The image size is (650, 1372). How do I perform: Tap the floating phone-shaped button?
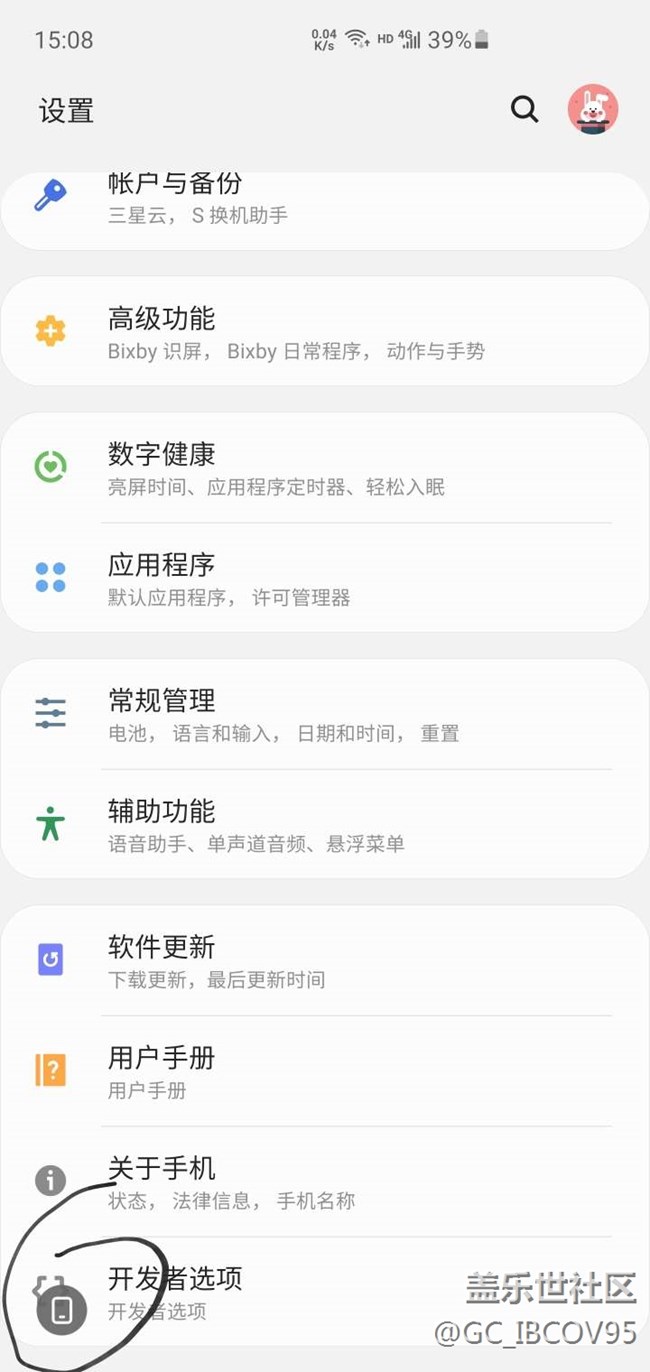pyautogui.click(x=62, y=1309)
